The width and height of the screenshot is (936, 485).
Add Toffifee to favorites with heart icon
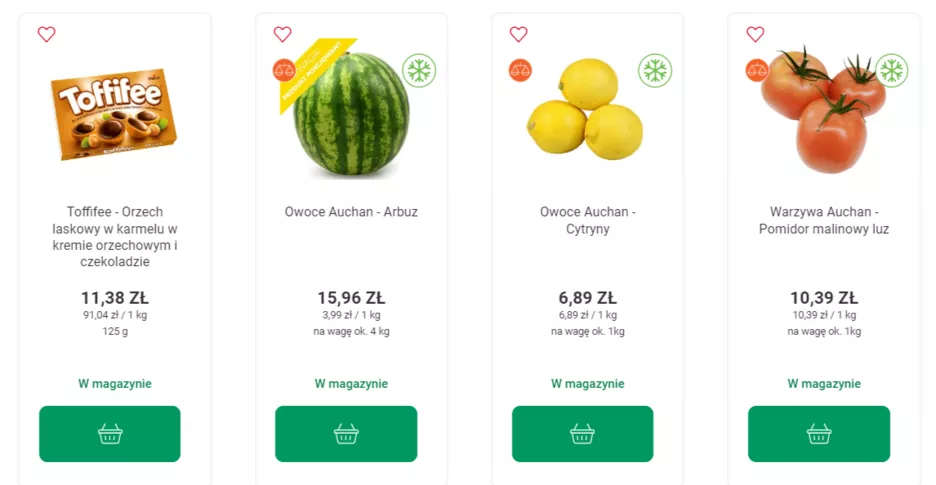coord(46,34)
